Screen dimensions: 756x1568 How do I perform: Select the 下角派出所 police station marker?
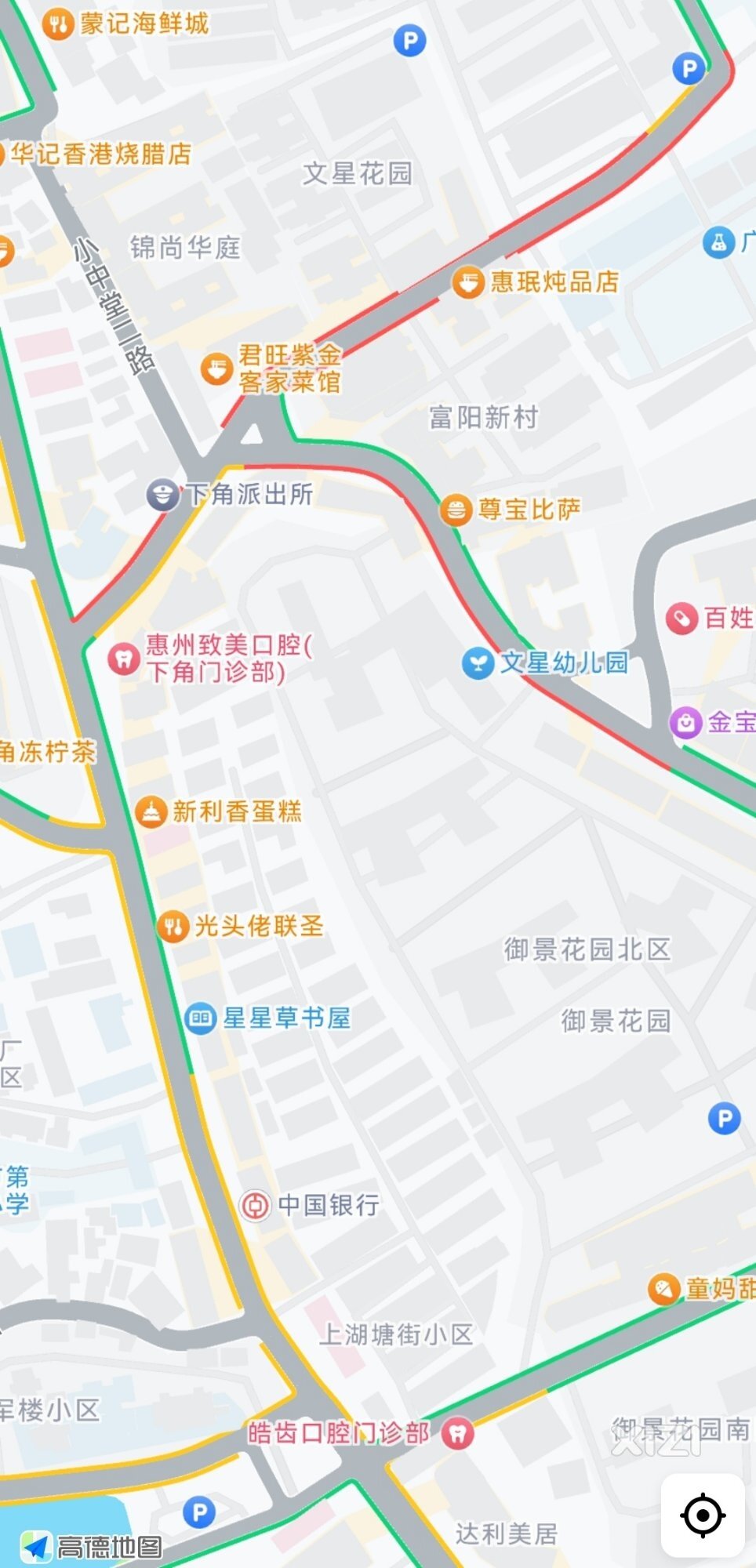click(162, 495)
